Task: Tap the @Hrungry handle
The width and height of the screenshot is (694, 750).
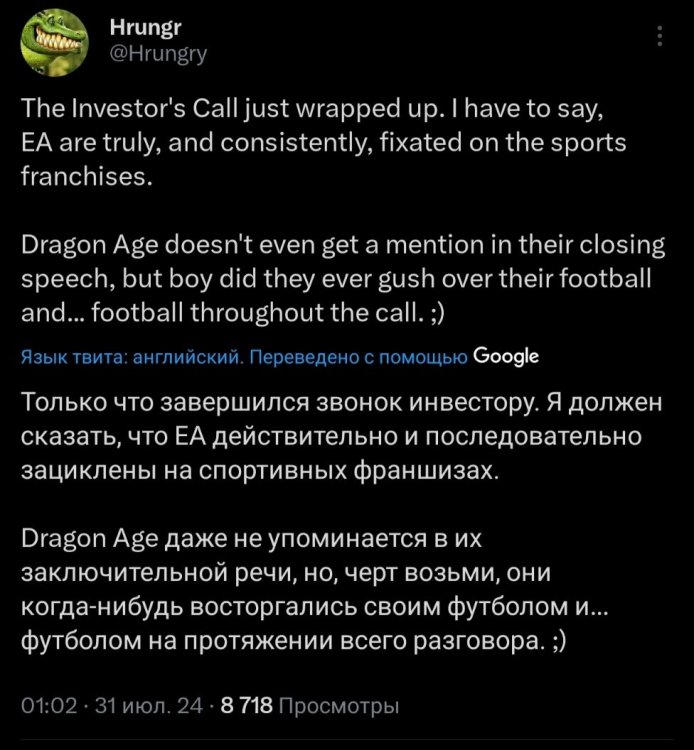Action: [156, 56]
